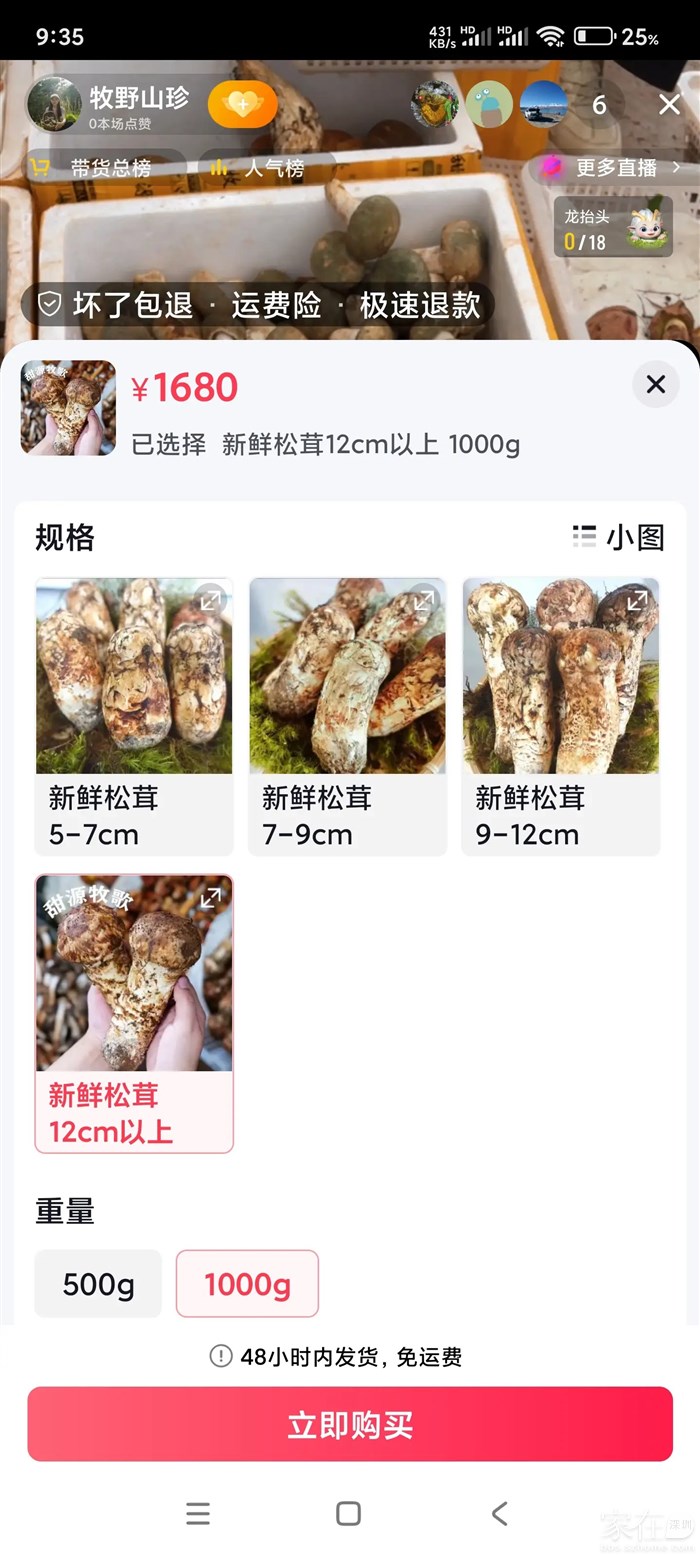The image size is (700, 1555).
Task: Close the live stream
Action: (x=669, y=105)
